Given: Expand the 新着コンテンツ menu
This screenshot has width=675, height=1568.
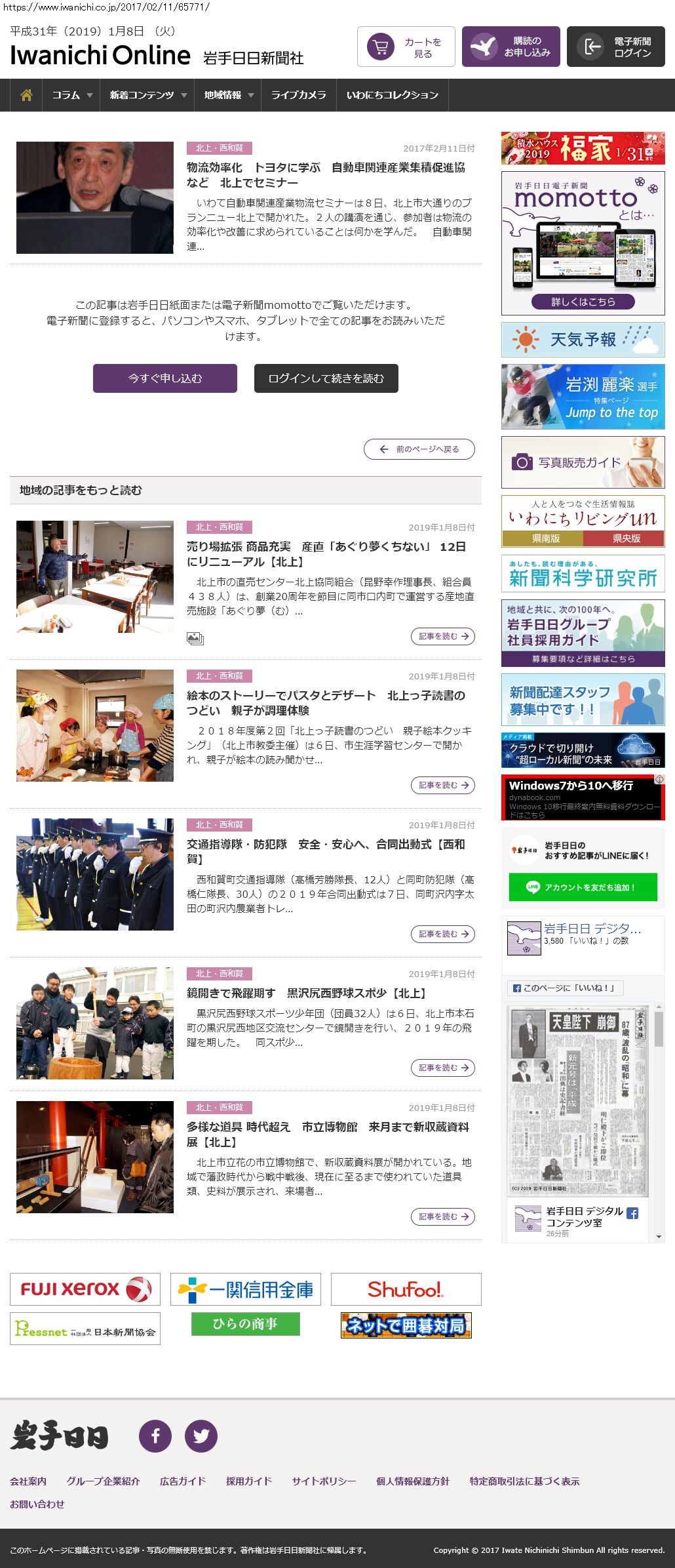Looking at the screenshot, I should coord(147,95).
